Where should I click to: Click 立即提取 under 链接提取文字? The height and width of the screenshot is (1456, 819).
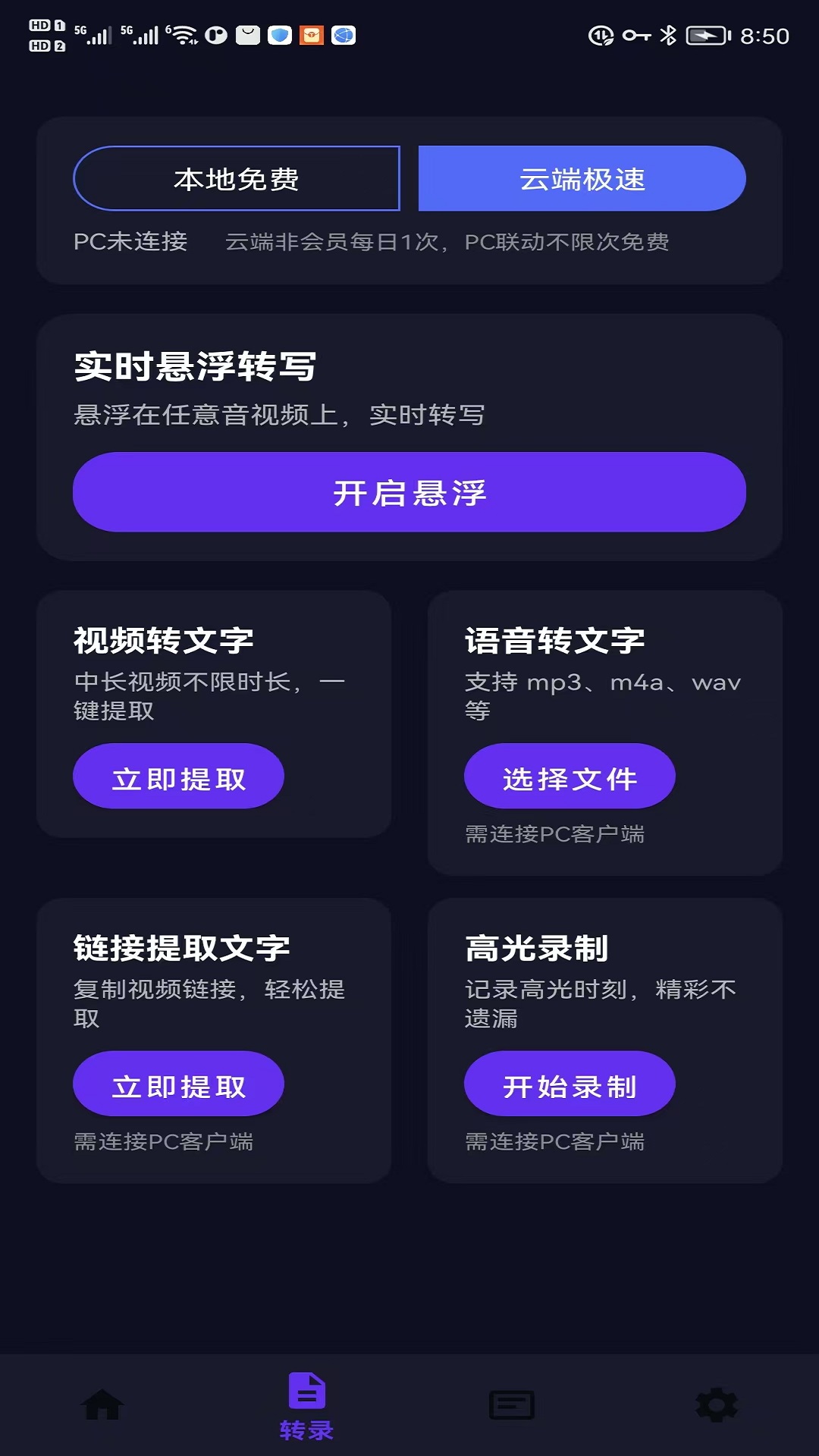179,1084
